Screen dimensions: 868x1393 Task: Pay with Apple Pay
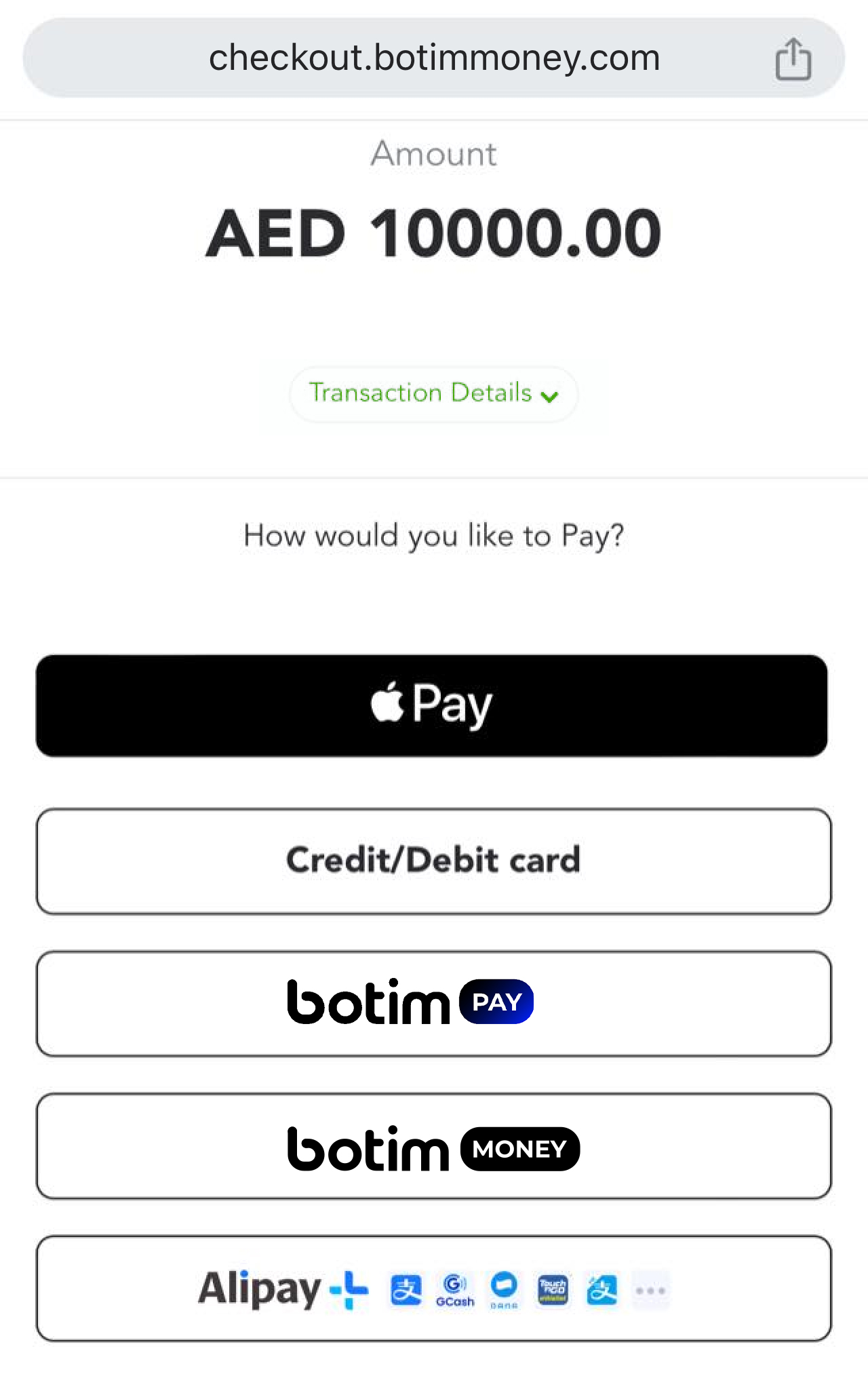432,705
